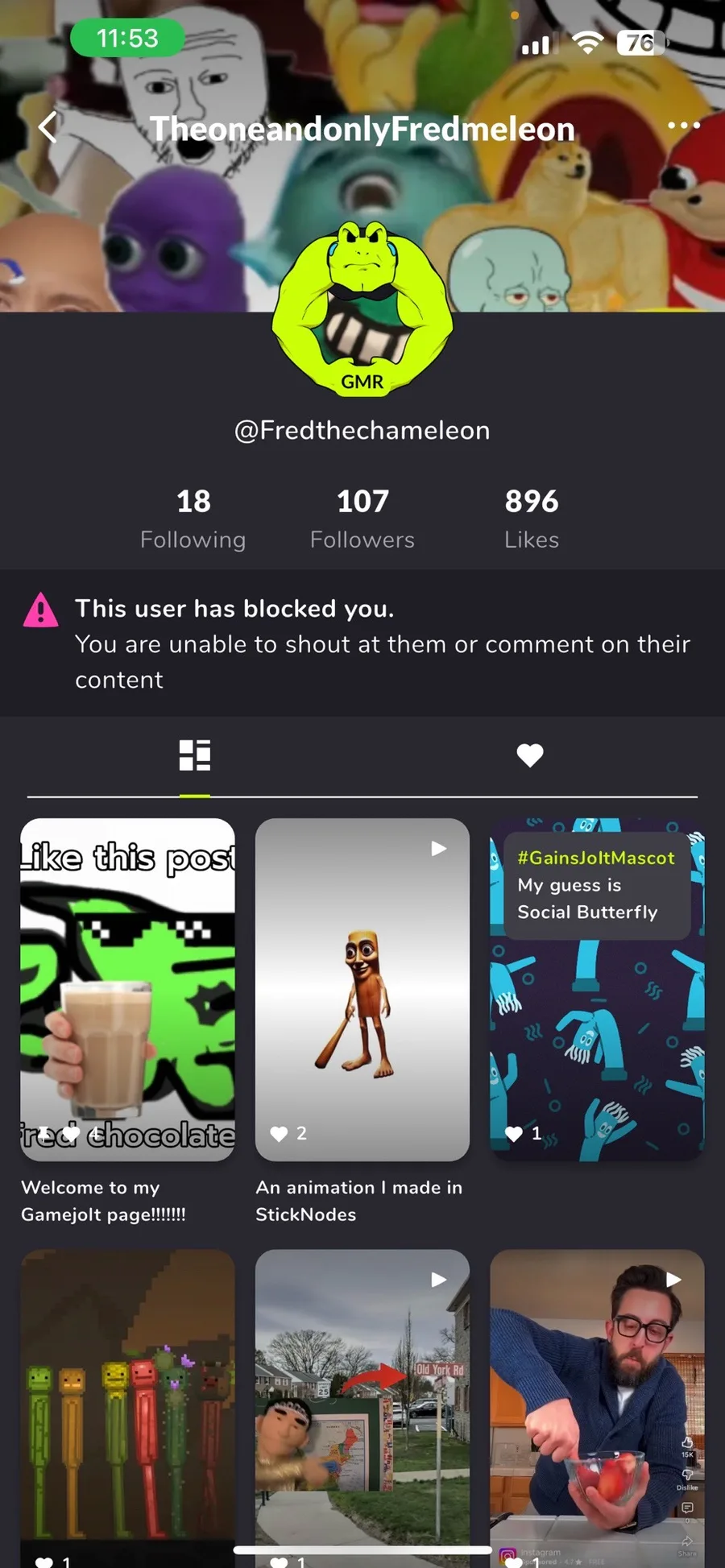View the 18 Following list

(x=193, y=518)
